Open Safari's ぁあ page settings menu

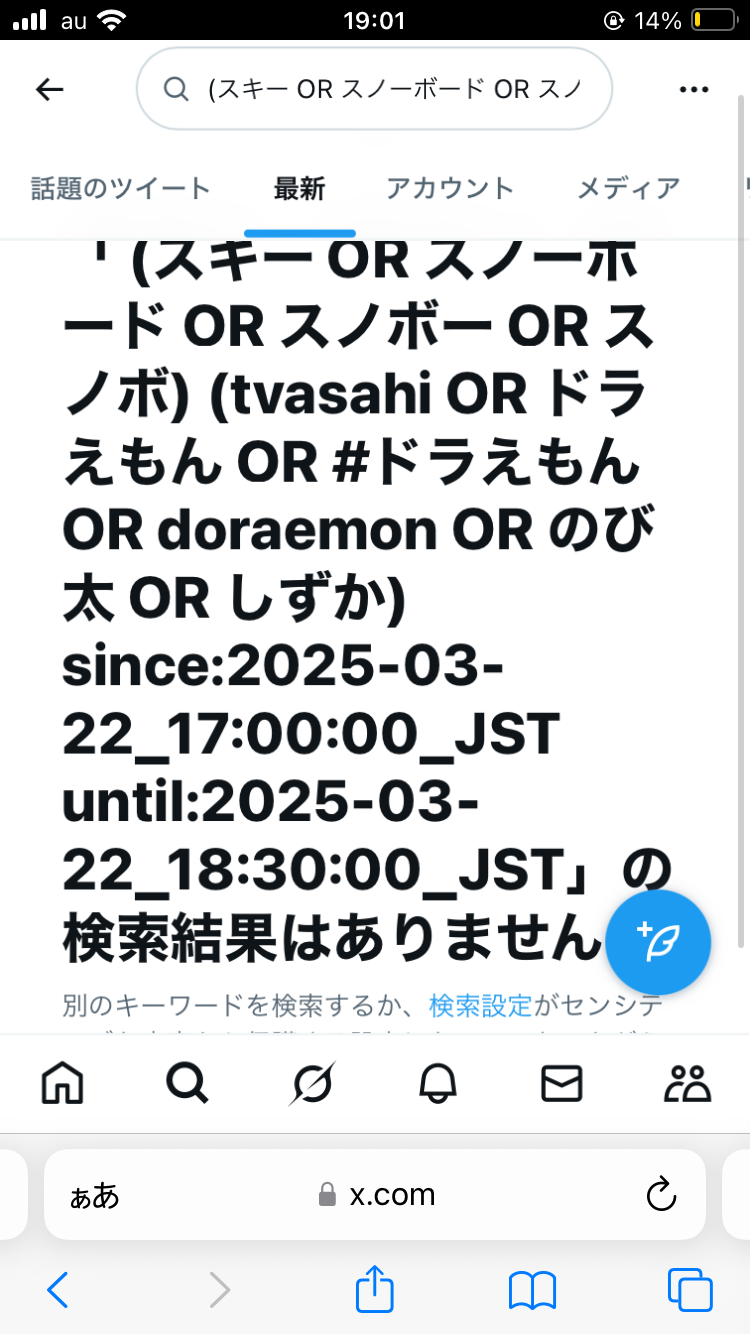pos(94,1196)
